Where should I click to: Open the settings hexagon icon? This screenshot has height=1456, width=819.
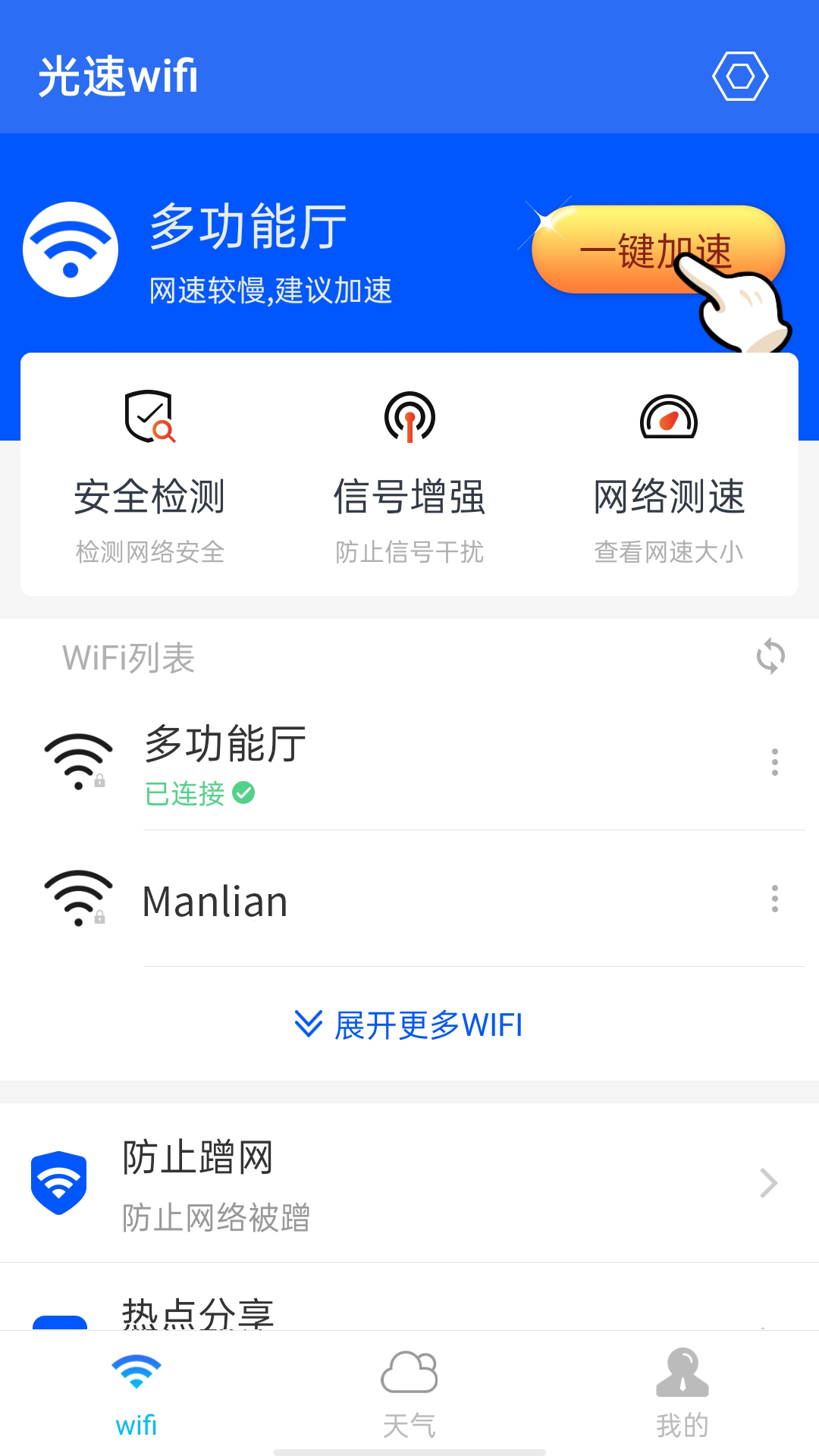click(742, 75)
